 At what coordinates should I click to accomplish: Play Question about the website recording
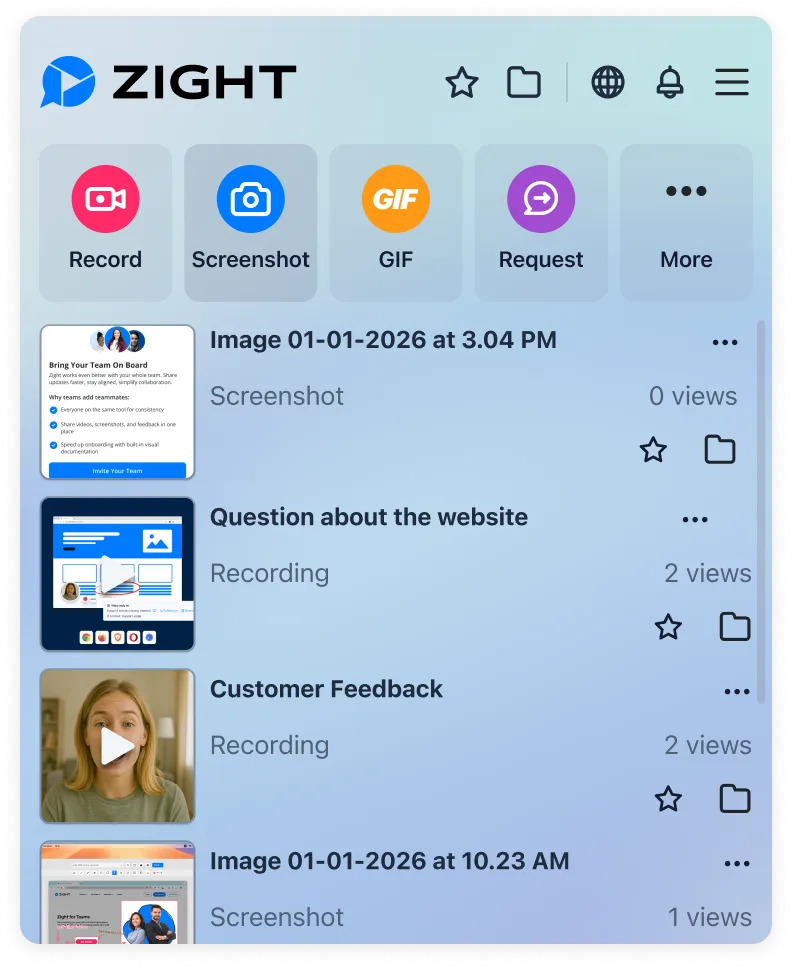(x=117, y=574)
